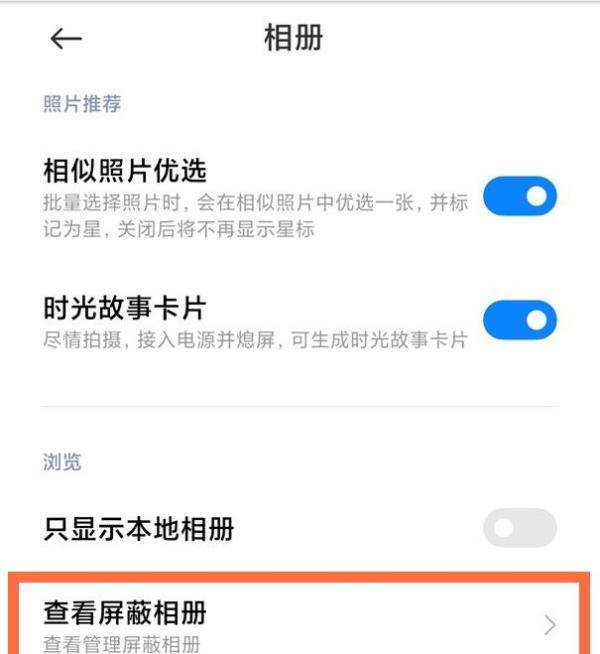The width and height of the screenshot is (600, 654).
Task: Go back using the arrow icon
Action: [x=66, y=39]
